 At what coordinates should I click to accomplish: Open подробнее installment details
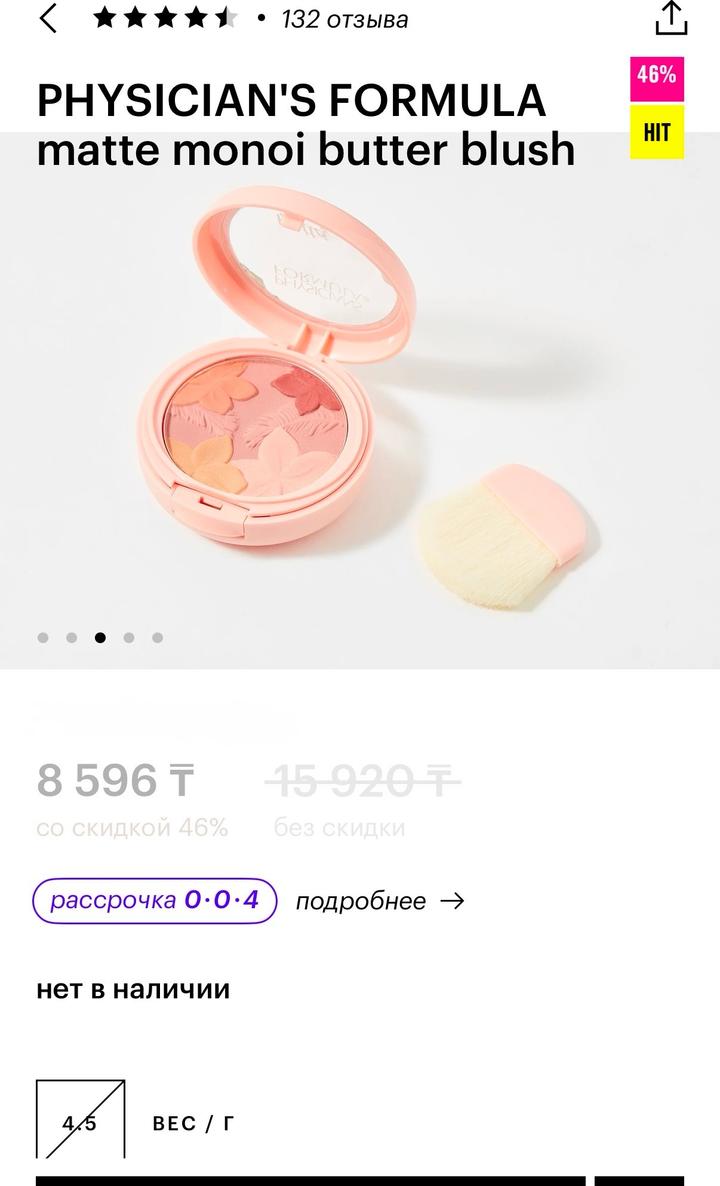click(x=380, y=901)
